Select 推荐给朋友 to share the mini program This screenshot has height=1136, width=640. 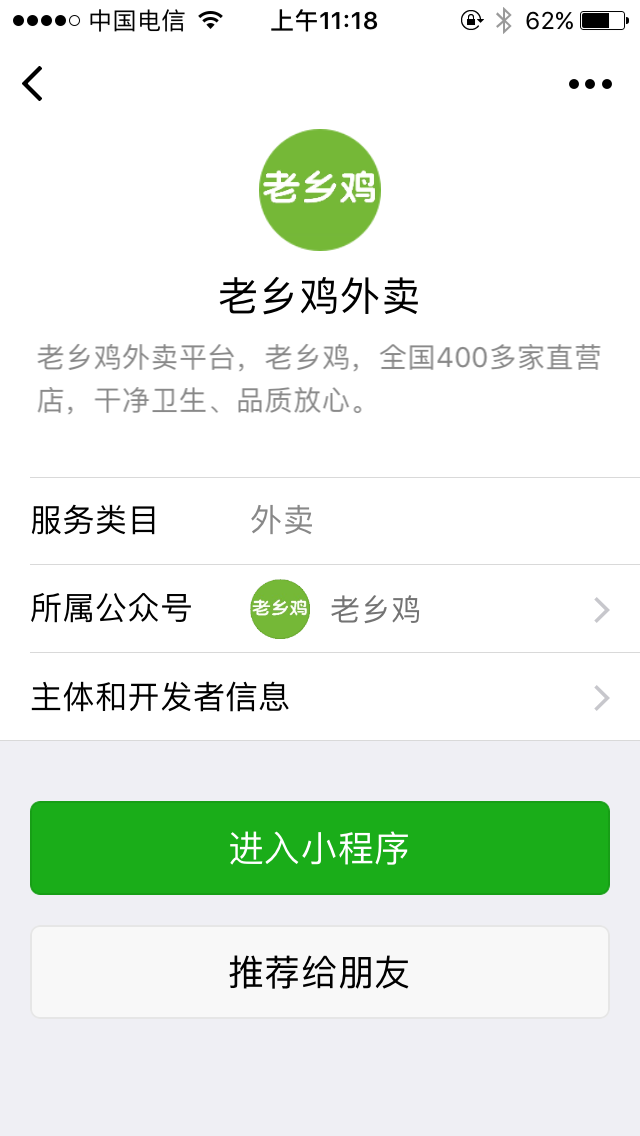(x=320, y=972)
